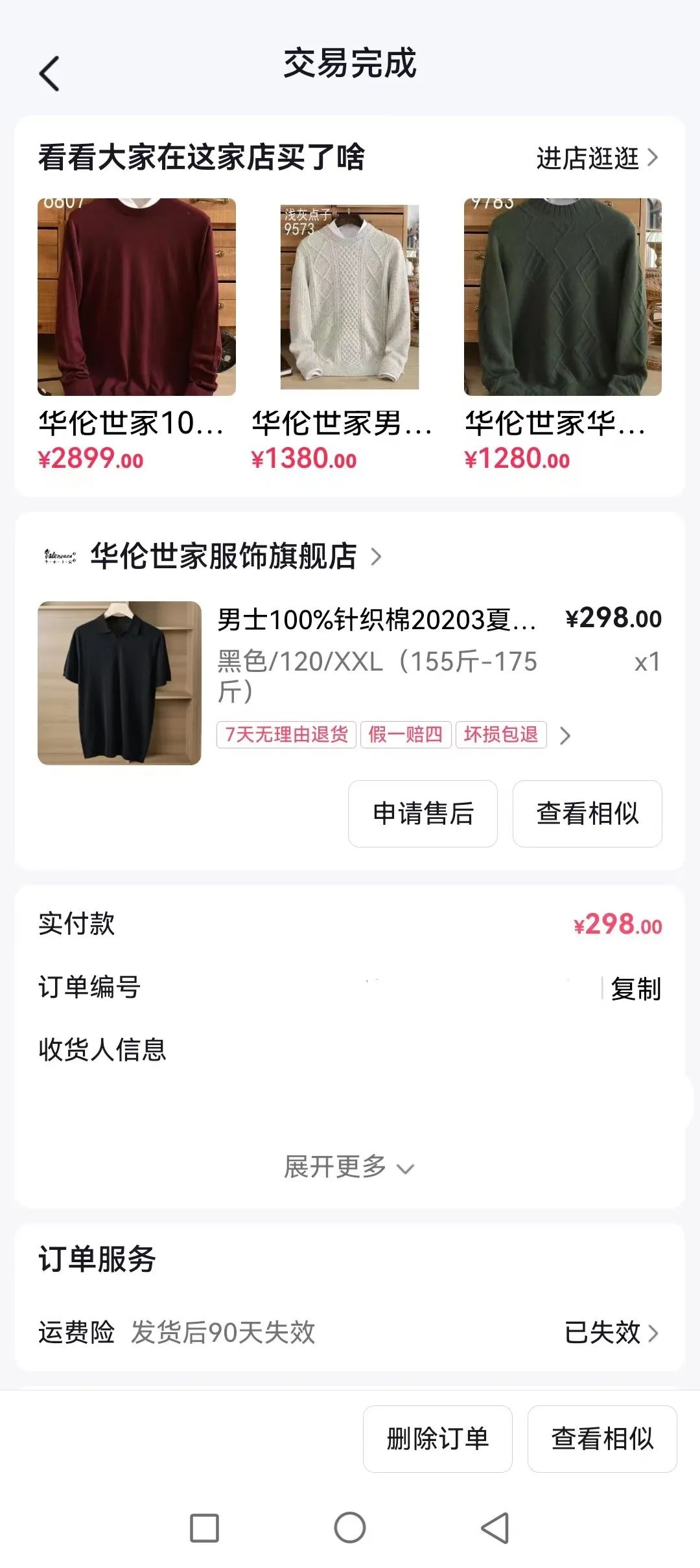Go back from the 交易完成 page
The height and width of the screenshot is (1568, 700).
49,73
